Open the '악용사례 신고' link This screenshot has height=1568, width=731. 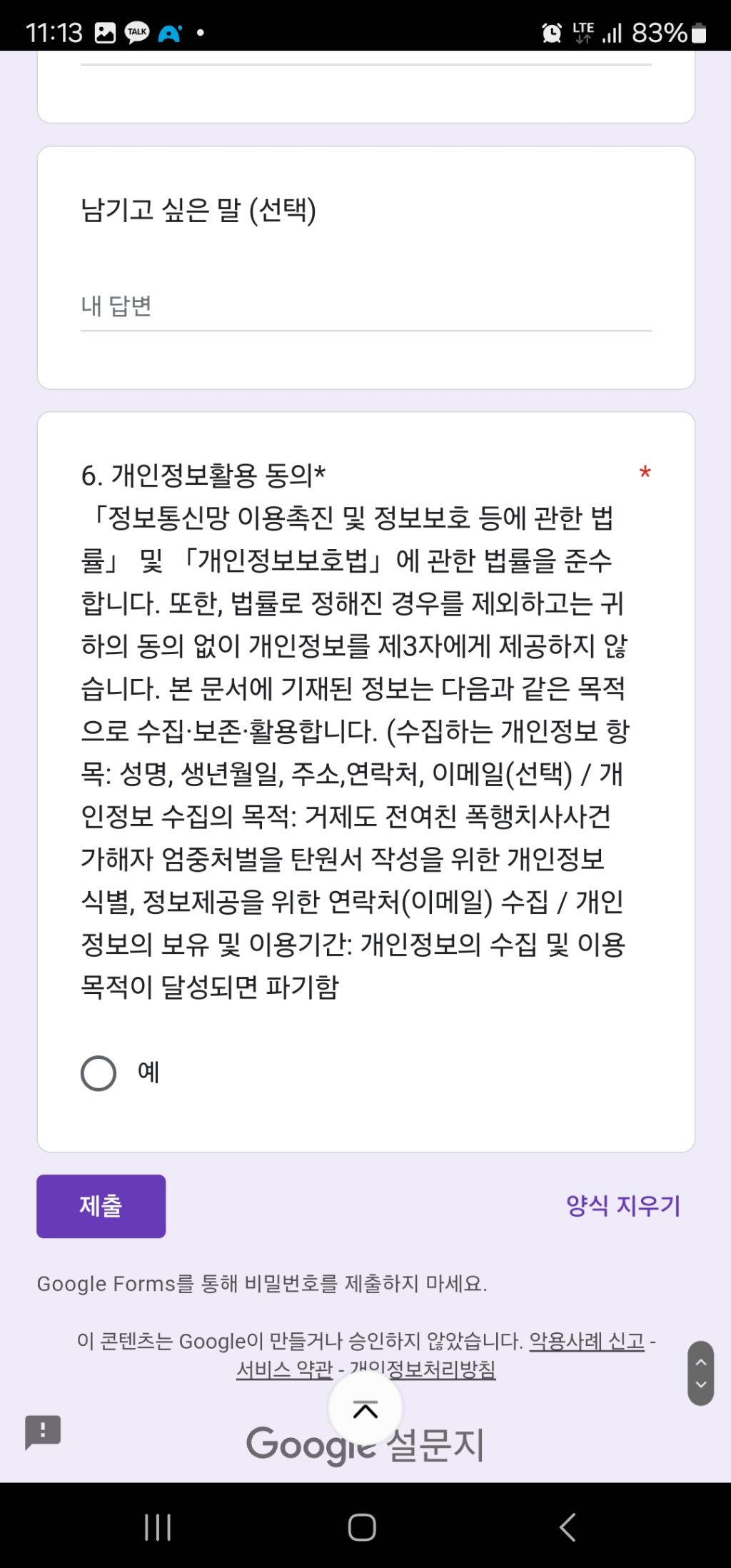587,1341
